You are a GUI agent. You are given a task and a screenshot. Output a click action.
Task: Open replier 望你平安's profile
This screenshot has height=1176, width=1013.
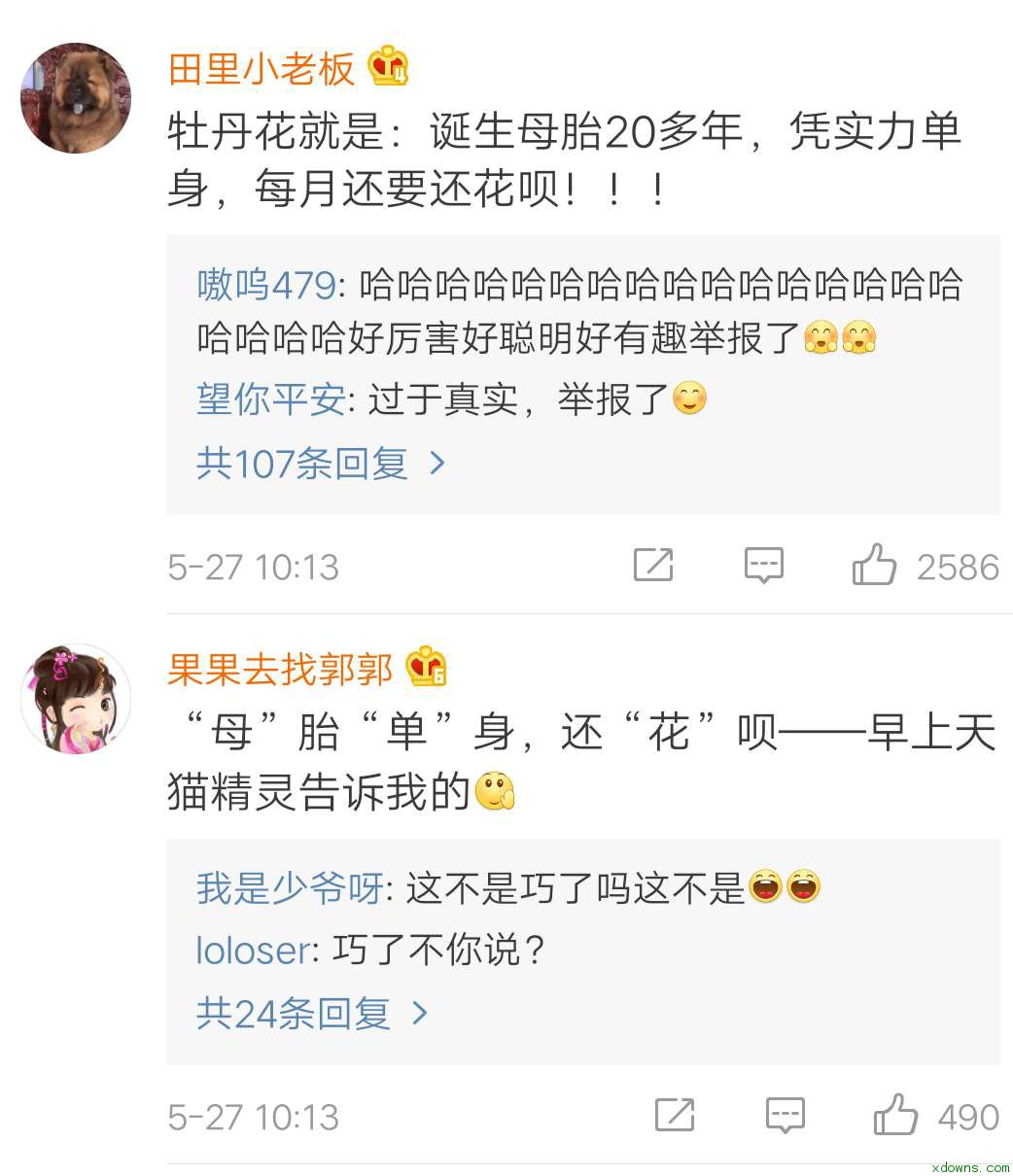pyautogui.click(x=270, y=399)
